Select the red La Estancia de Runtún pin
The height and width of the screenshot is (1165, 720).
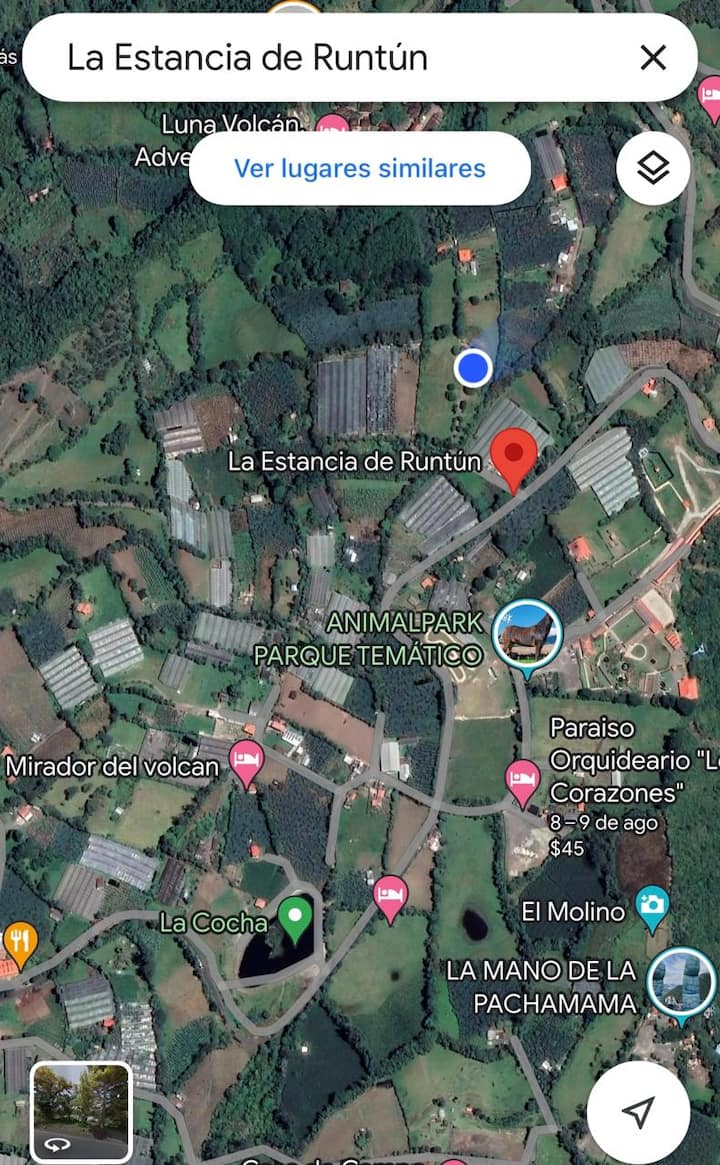tap(514, 456)
